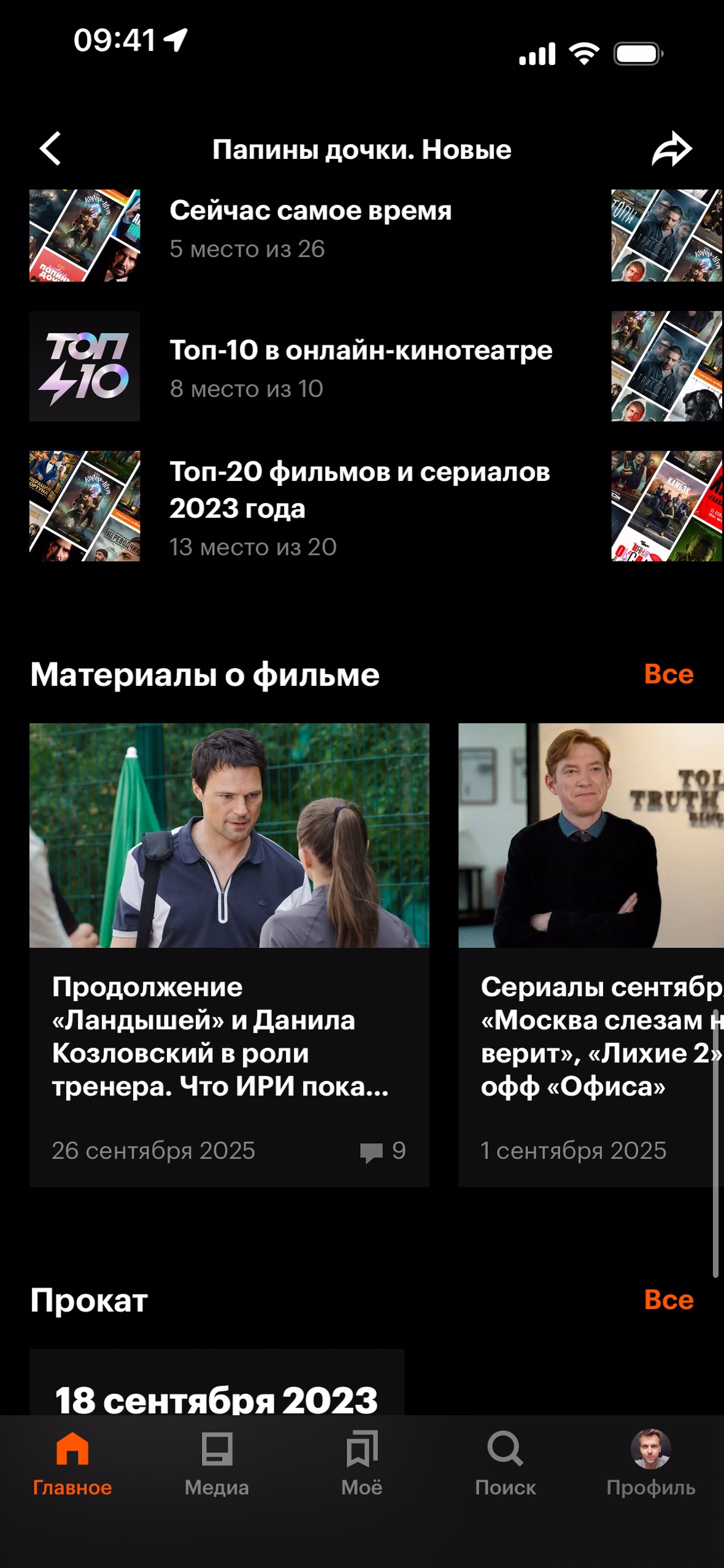Open the Моё tab

[x=361, y=1463]
